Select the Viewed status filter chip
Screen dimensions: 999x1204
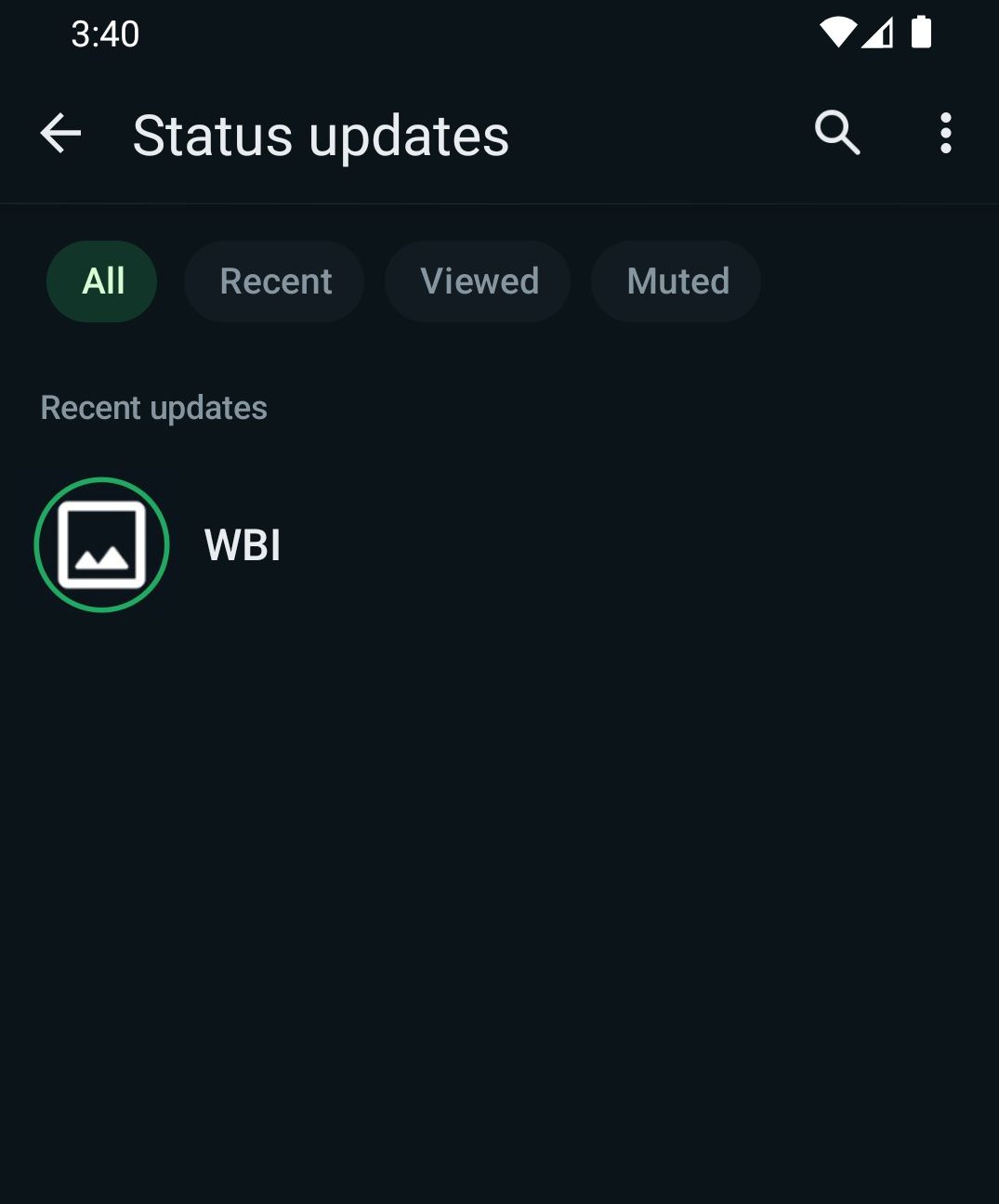tap(478, 281)
